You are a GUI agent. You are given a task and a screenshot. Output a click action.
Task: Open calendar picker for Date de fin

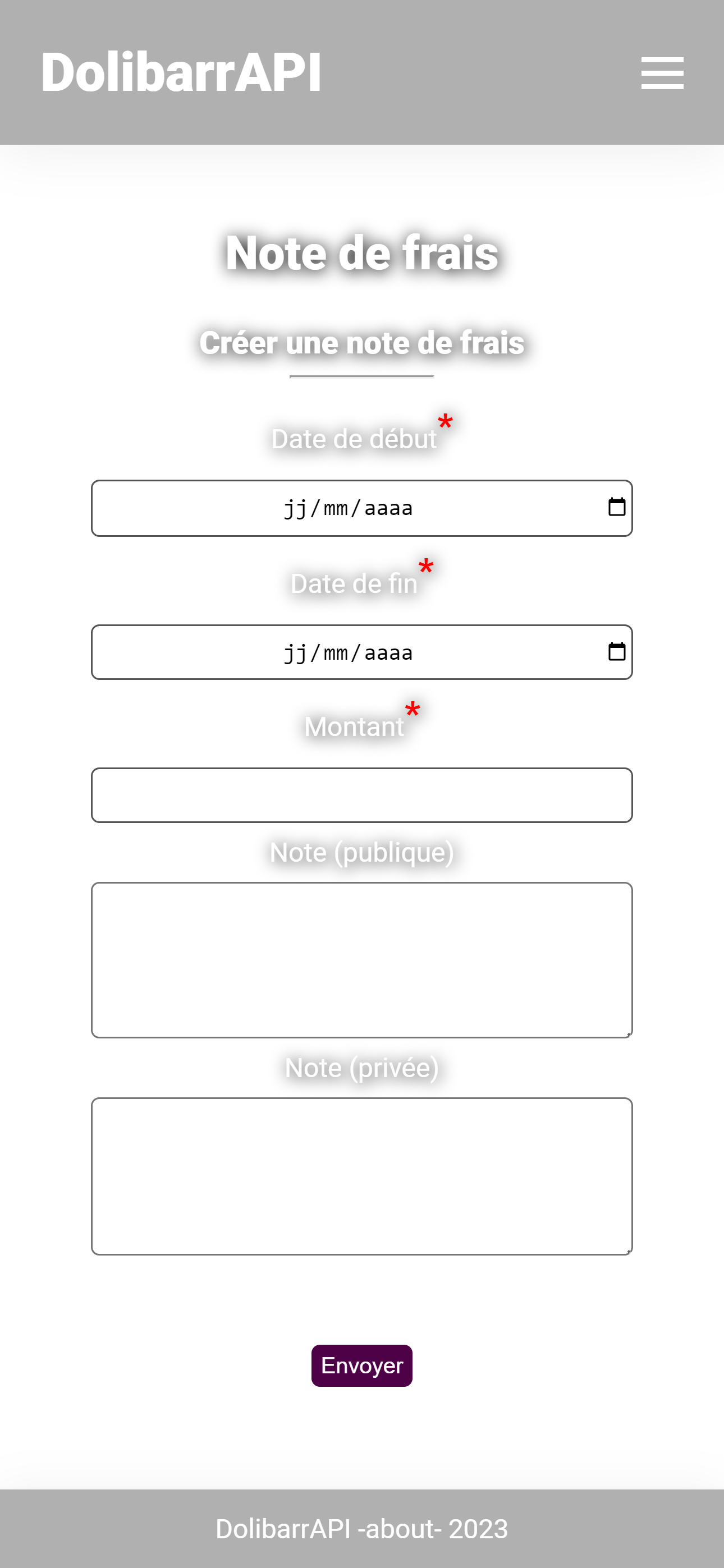coord(616,652)
